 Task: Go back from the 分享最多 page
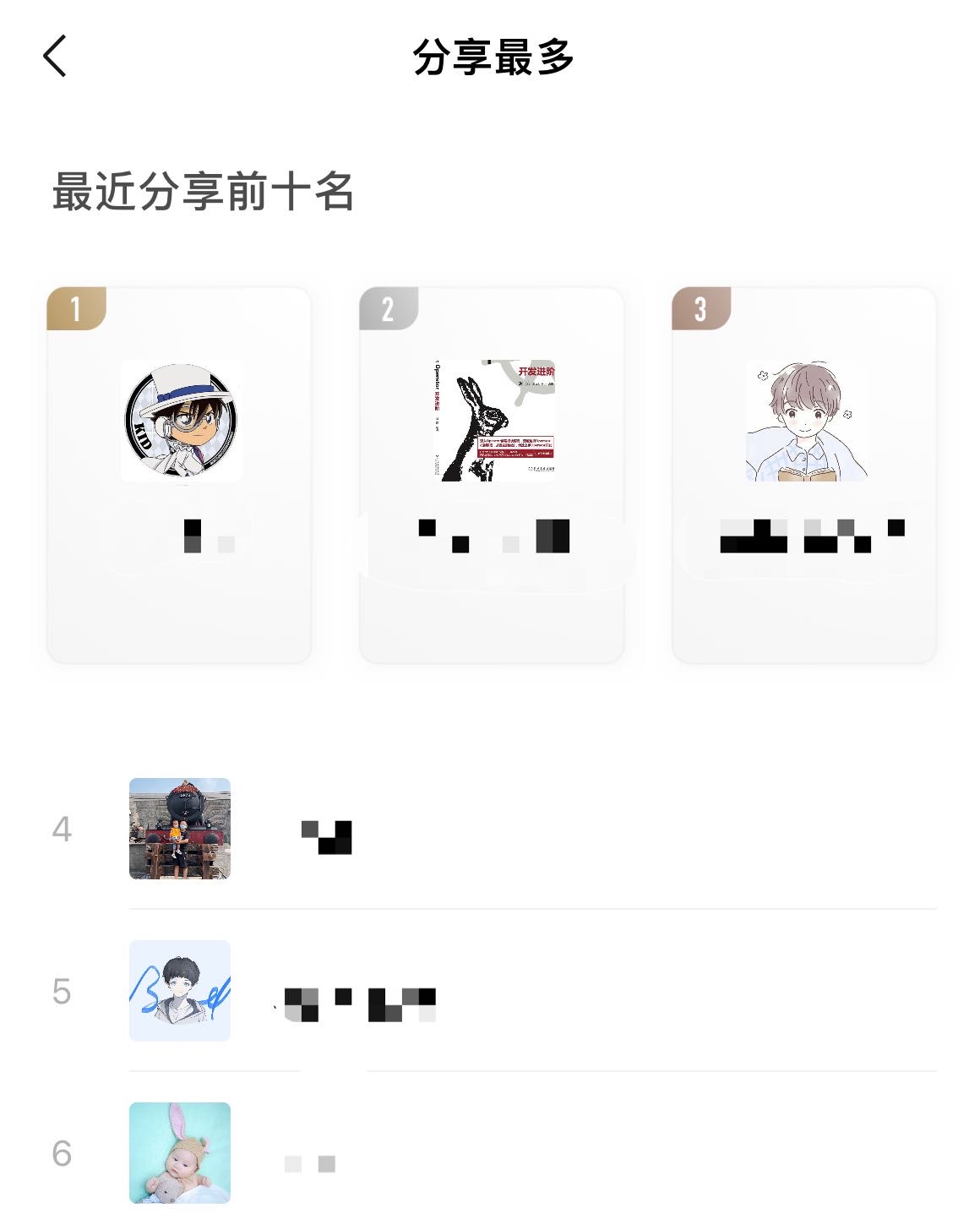point(55,57)
